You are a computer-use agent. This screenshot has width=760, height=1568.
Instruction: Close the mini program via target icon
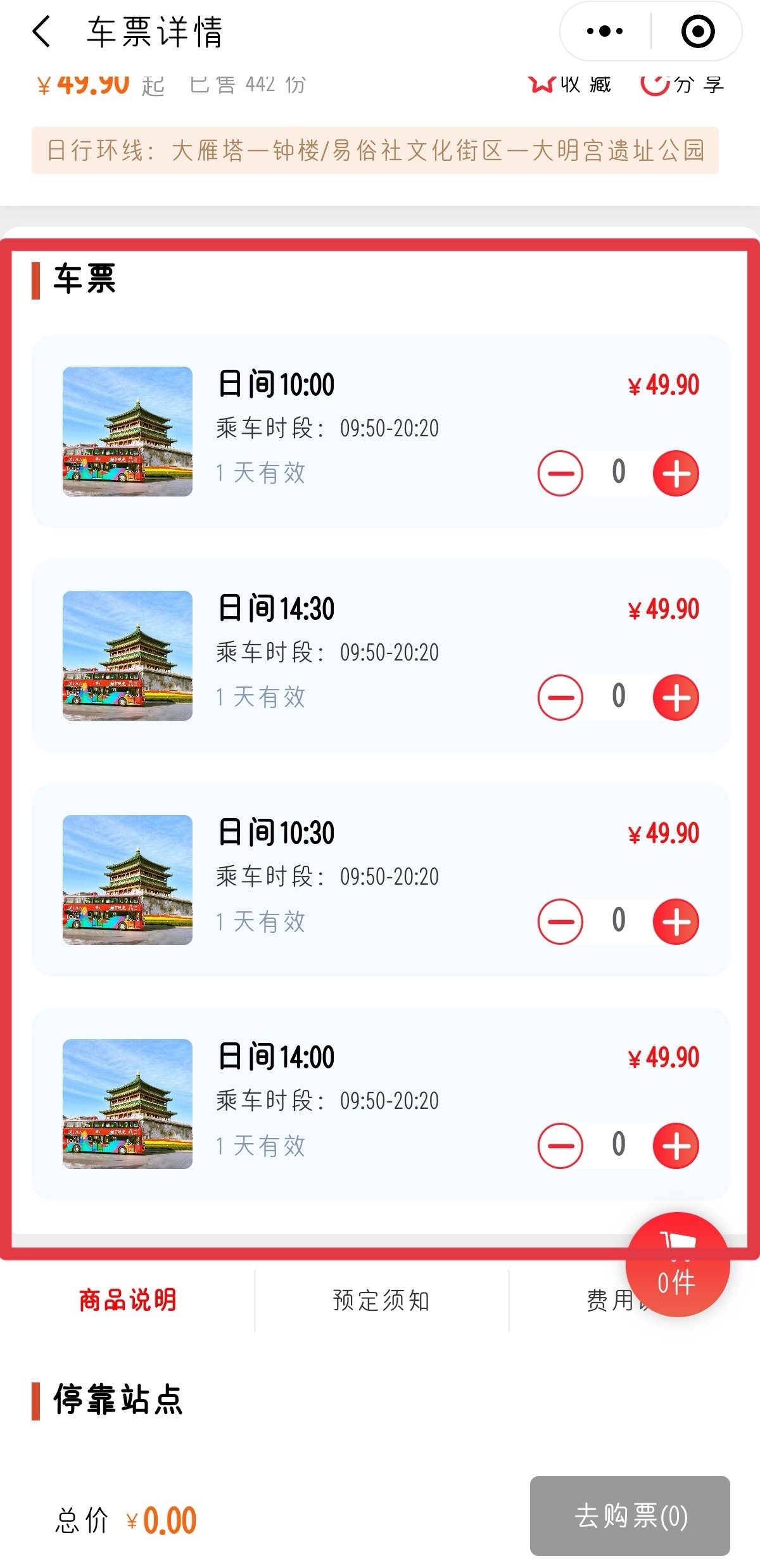[x=697, y=31]
